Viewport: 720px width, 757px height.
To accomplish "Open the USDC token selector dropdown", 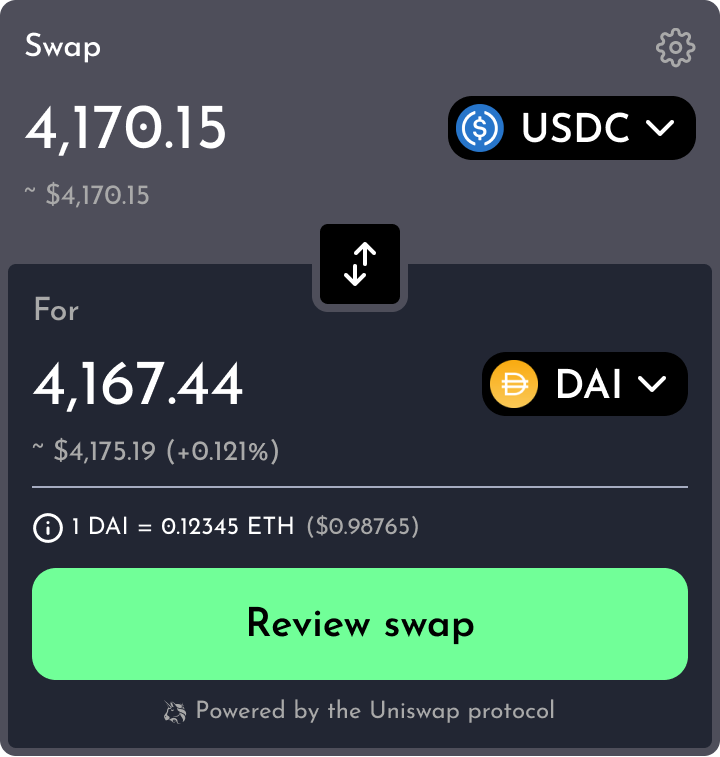I will click(571, 128).
